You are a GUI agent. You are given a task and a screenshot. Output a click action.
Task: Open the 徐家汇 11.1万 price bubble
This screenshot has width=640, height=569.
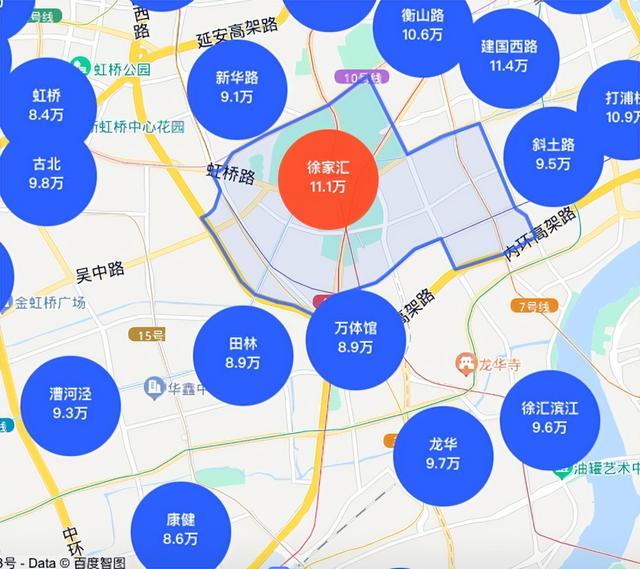tap(328, 179)
